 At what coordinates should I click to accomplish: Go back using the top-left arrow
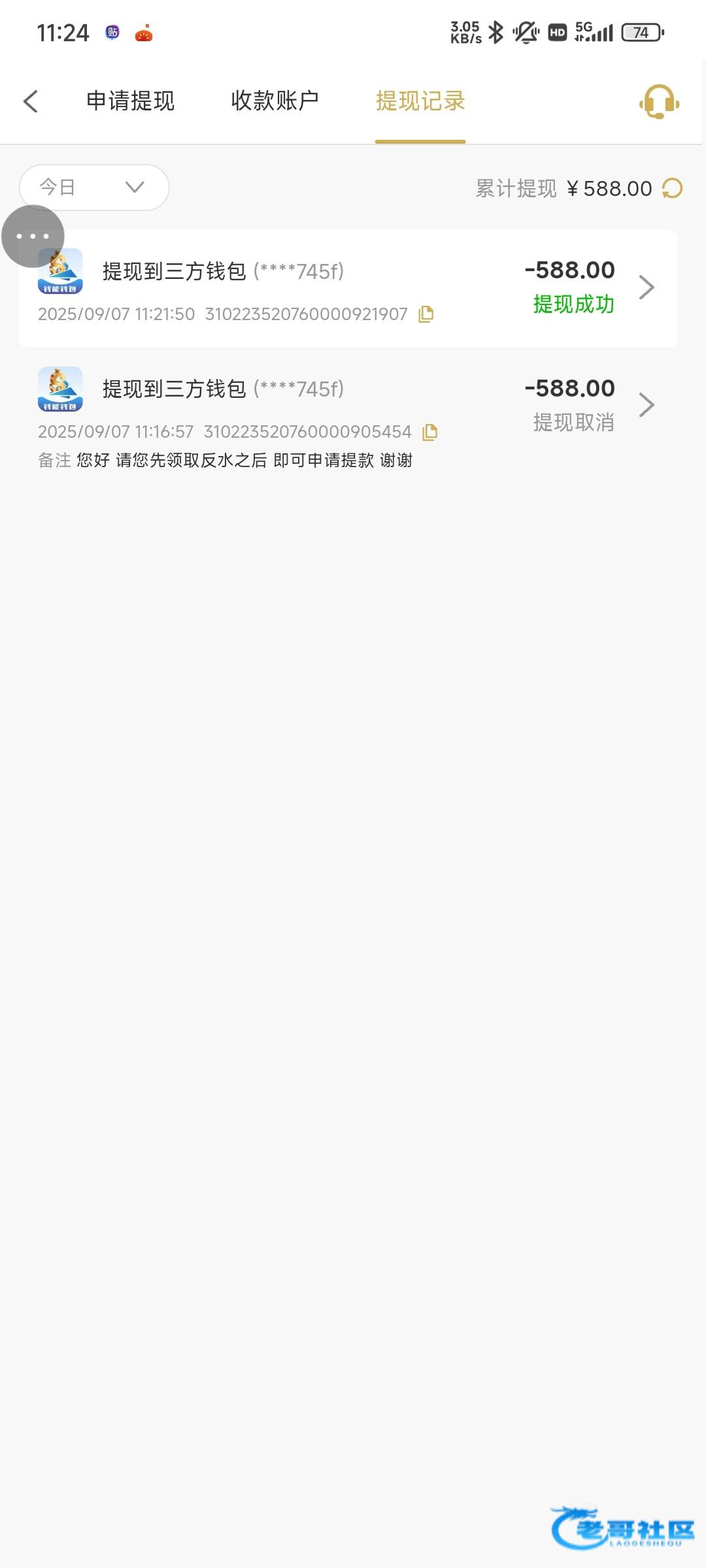[x=31, y=101]
